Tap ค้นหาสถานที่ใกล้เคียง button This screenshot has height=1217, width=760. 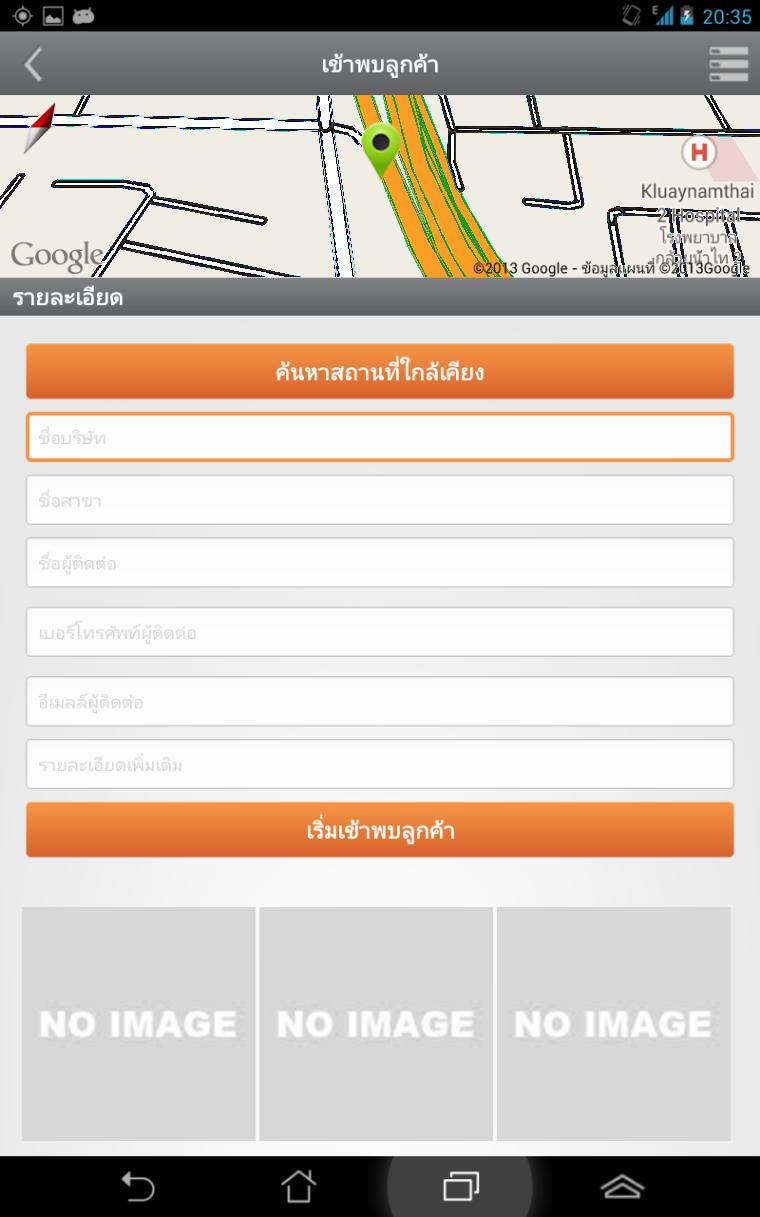tap(380, 372)
